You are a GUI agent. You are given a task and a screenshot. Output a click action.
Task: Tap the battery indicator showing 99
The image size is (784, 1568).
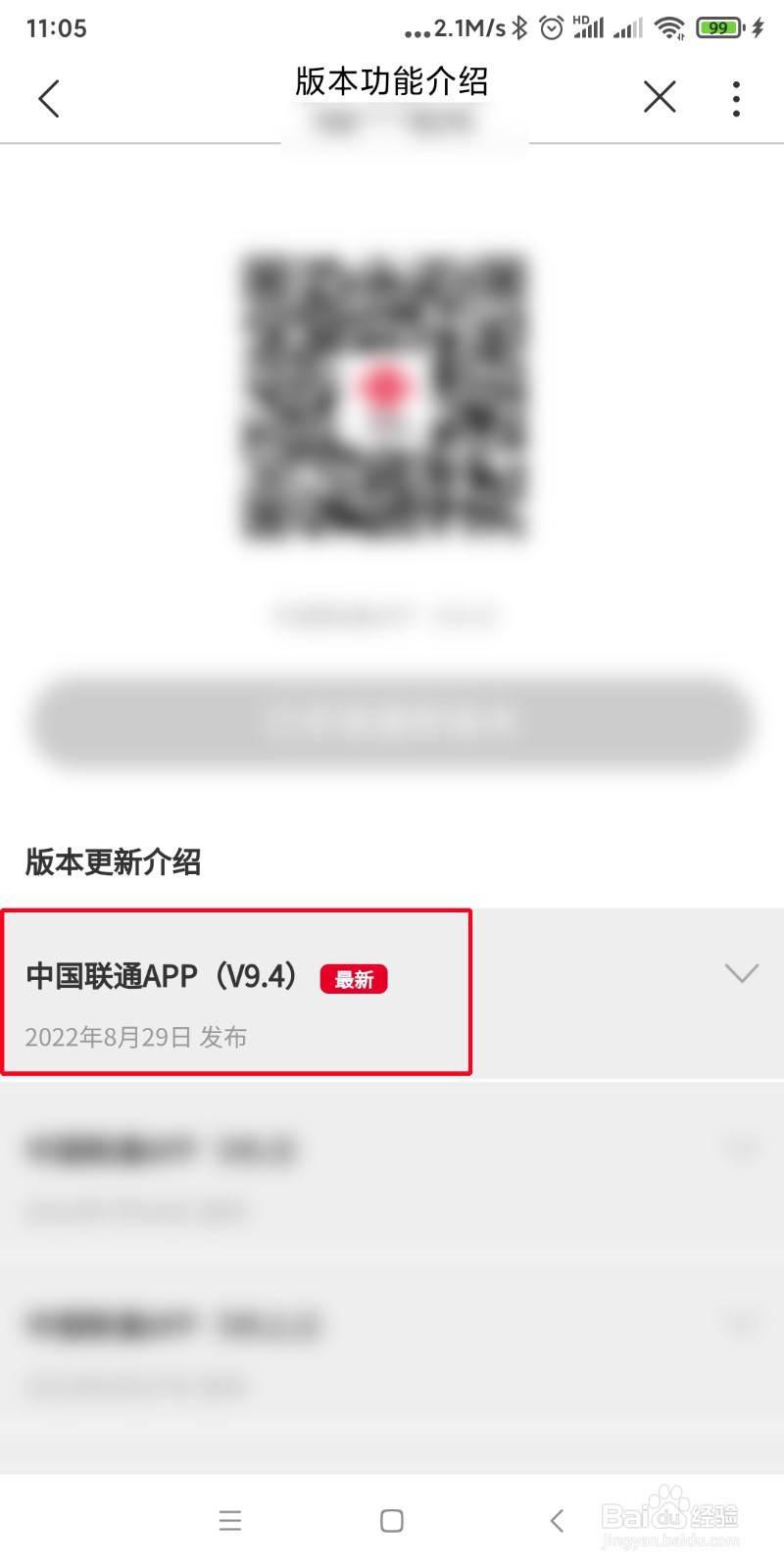pos(717,27)
